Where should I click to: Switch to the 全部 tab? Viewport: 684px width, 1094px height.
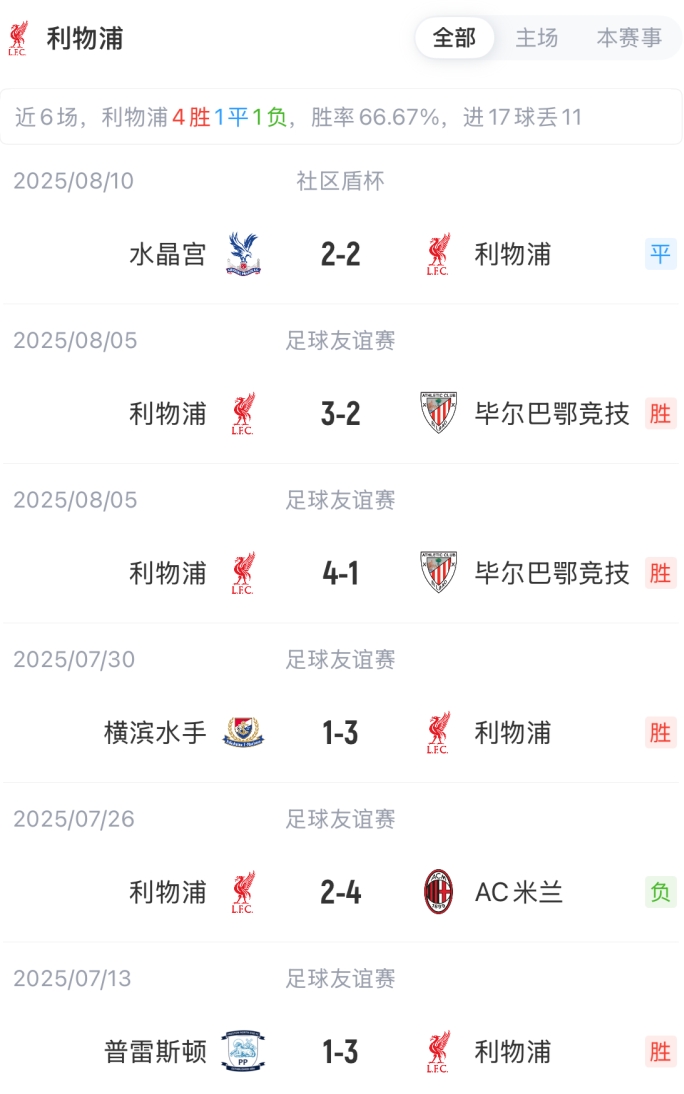tap(454, 39)
